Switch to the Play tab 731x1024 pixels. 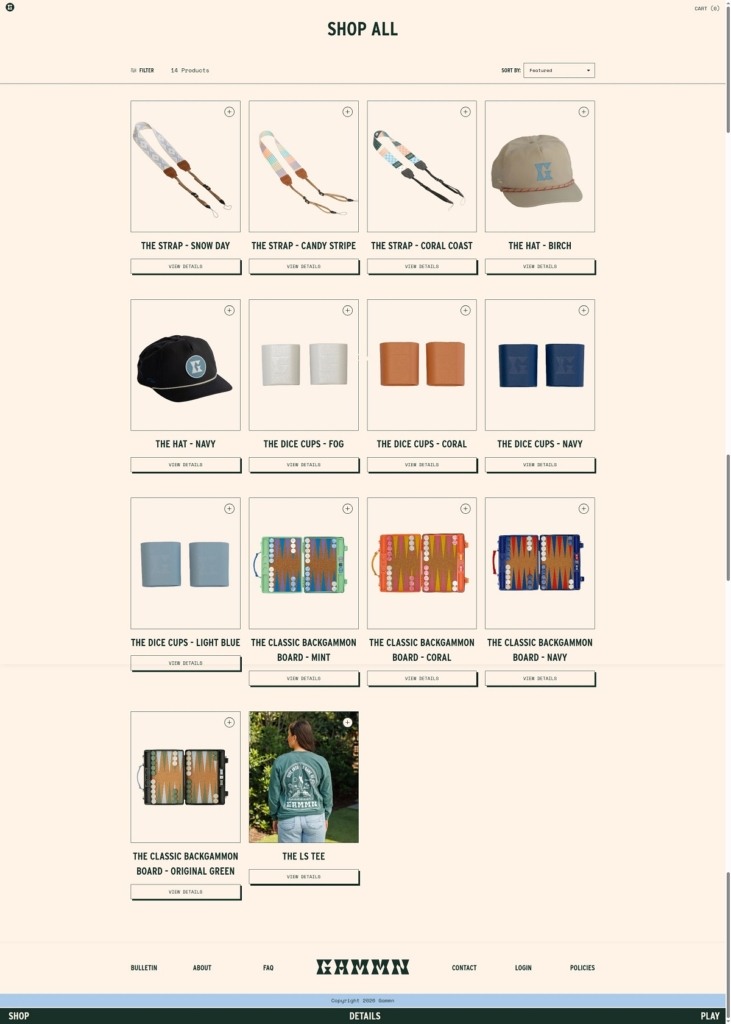(709, 1016)
